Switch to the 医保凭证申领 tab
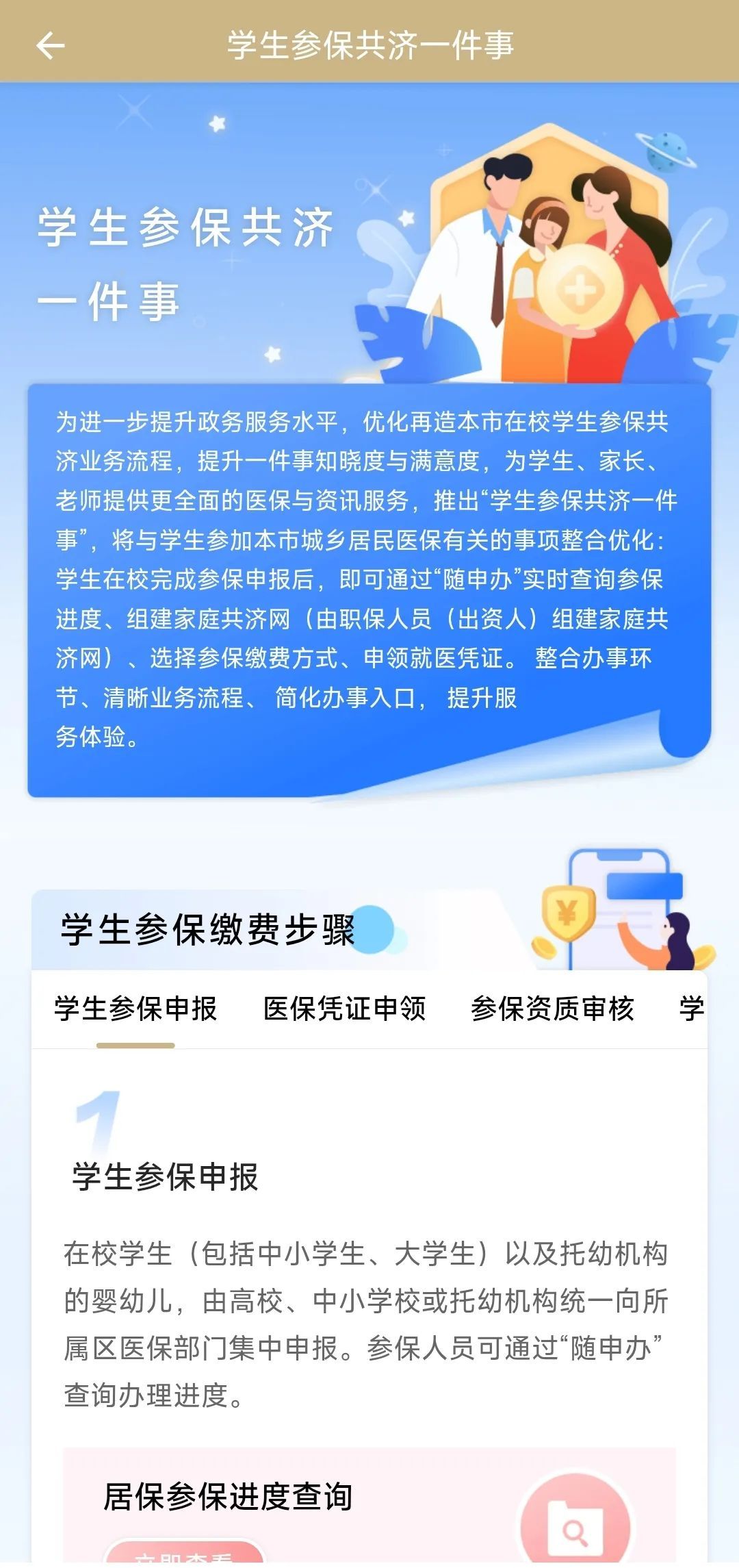 coord(345,1009)
